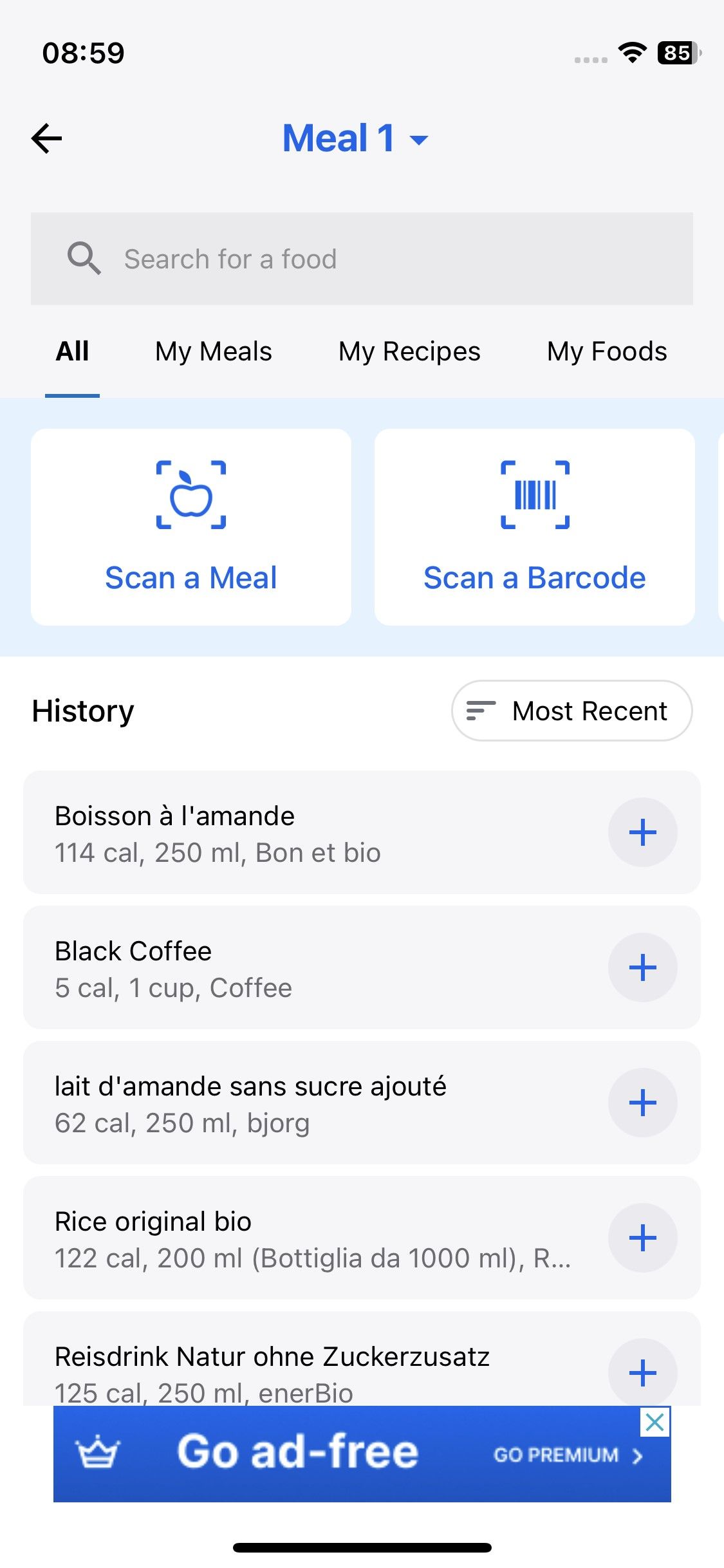Select the Scan a Meal camera icon

click(190, 496)
